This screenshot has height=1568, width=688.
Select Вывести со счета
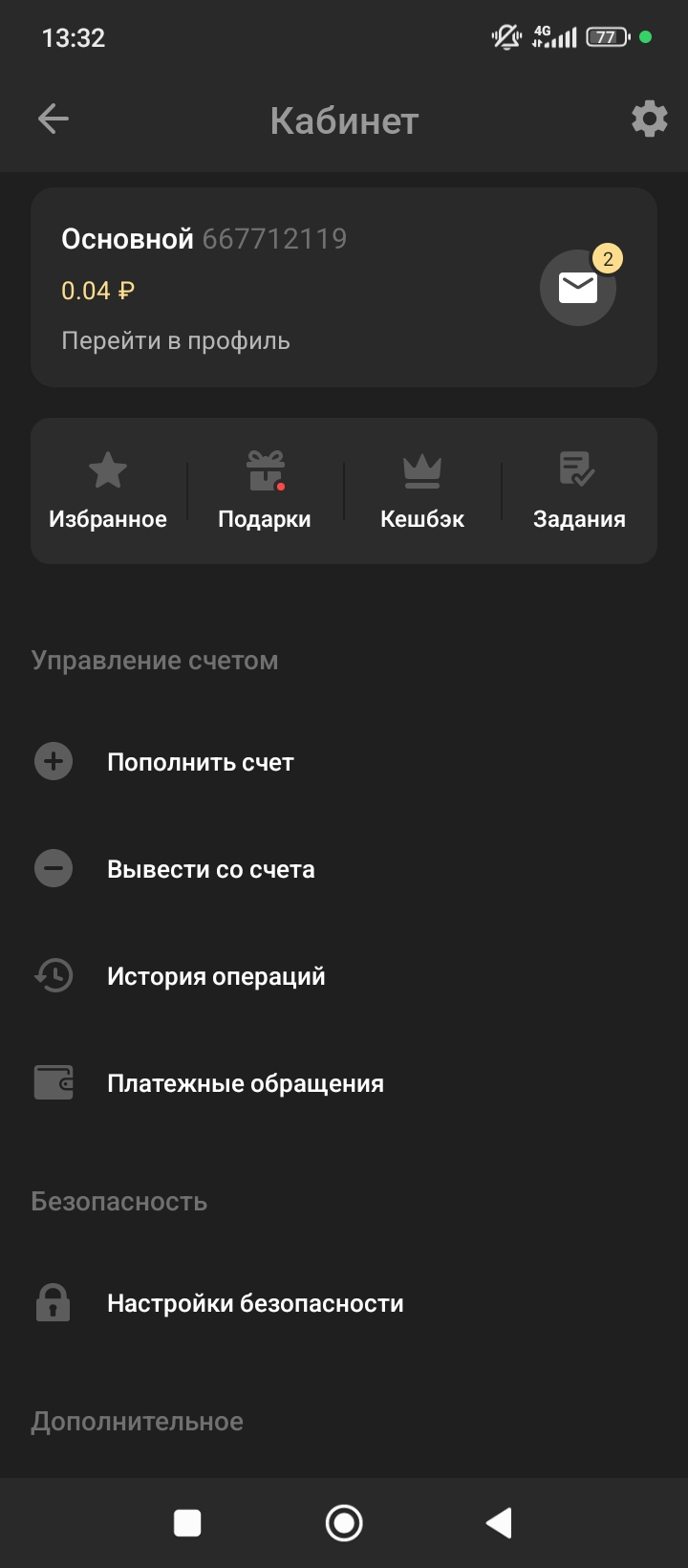211,869
